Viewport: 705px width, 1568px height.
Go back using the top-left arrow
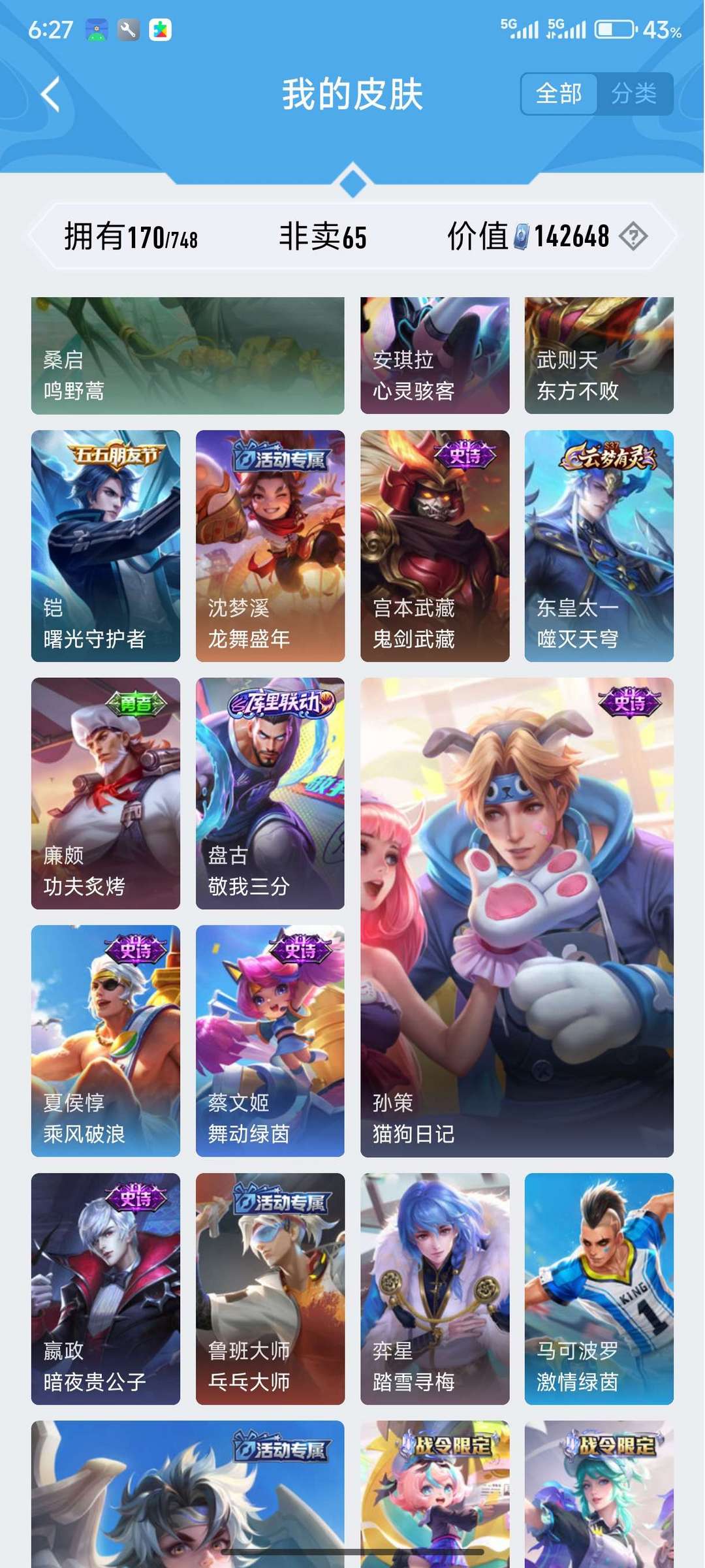click(51, 95)
